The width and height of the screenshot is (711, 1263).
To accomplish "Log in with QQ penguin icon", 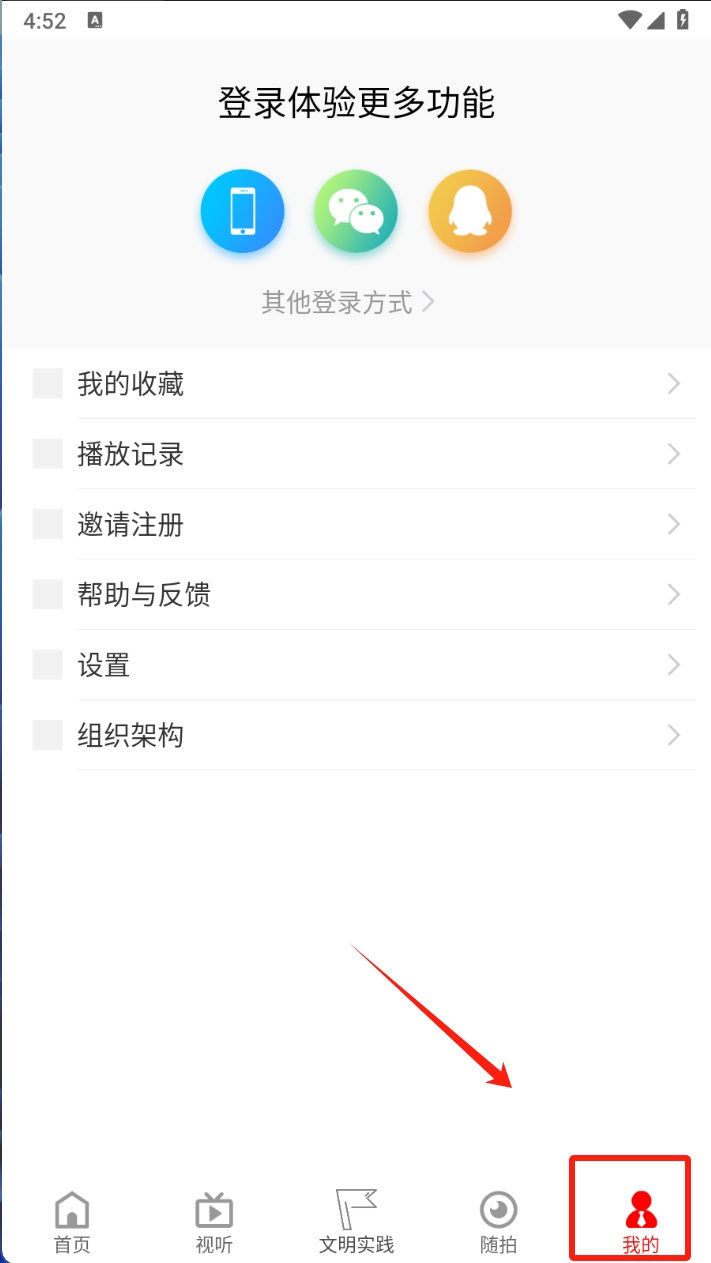I will [x=470, y=212].
